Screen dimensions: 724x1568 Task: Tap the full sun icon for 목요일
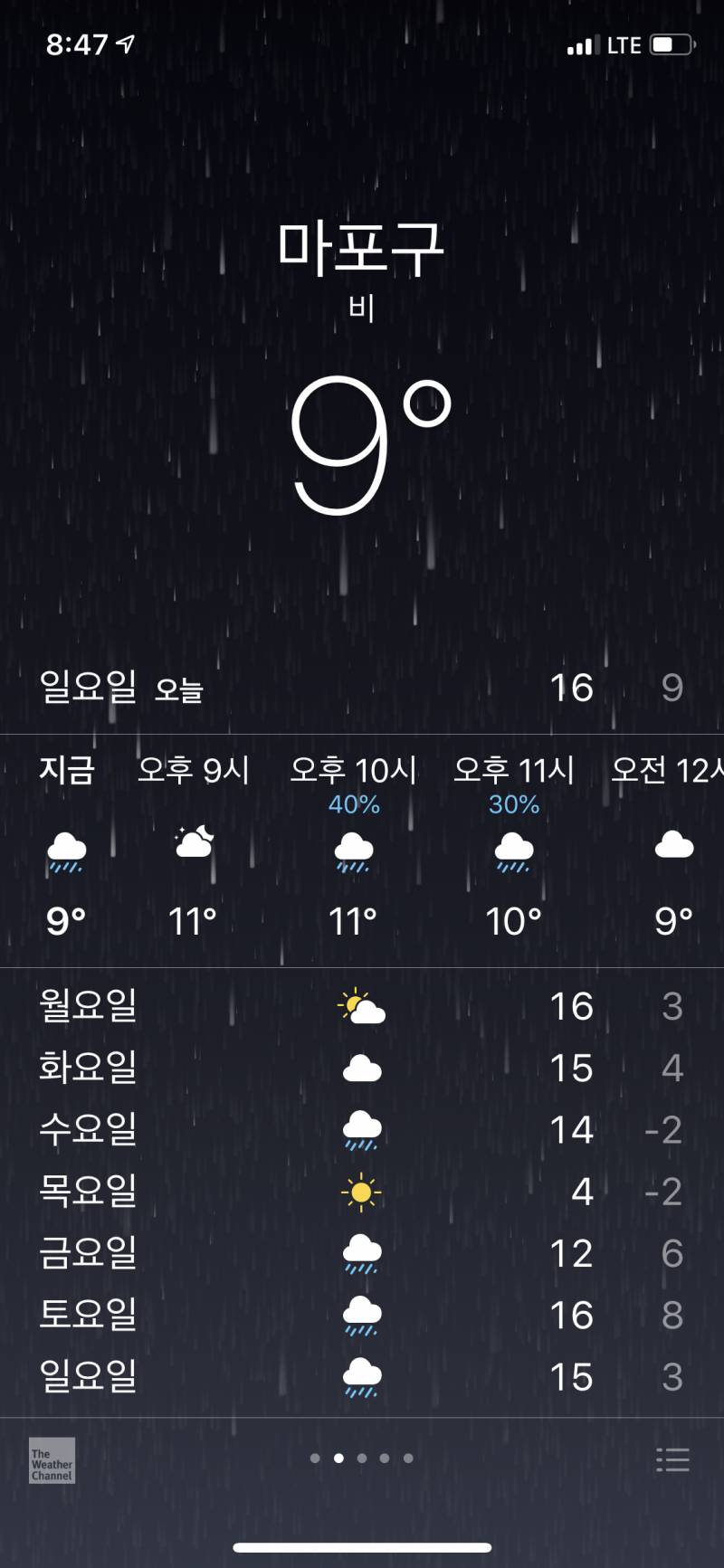(x=360, y=1191)
